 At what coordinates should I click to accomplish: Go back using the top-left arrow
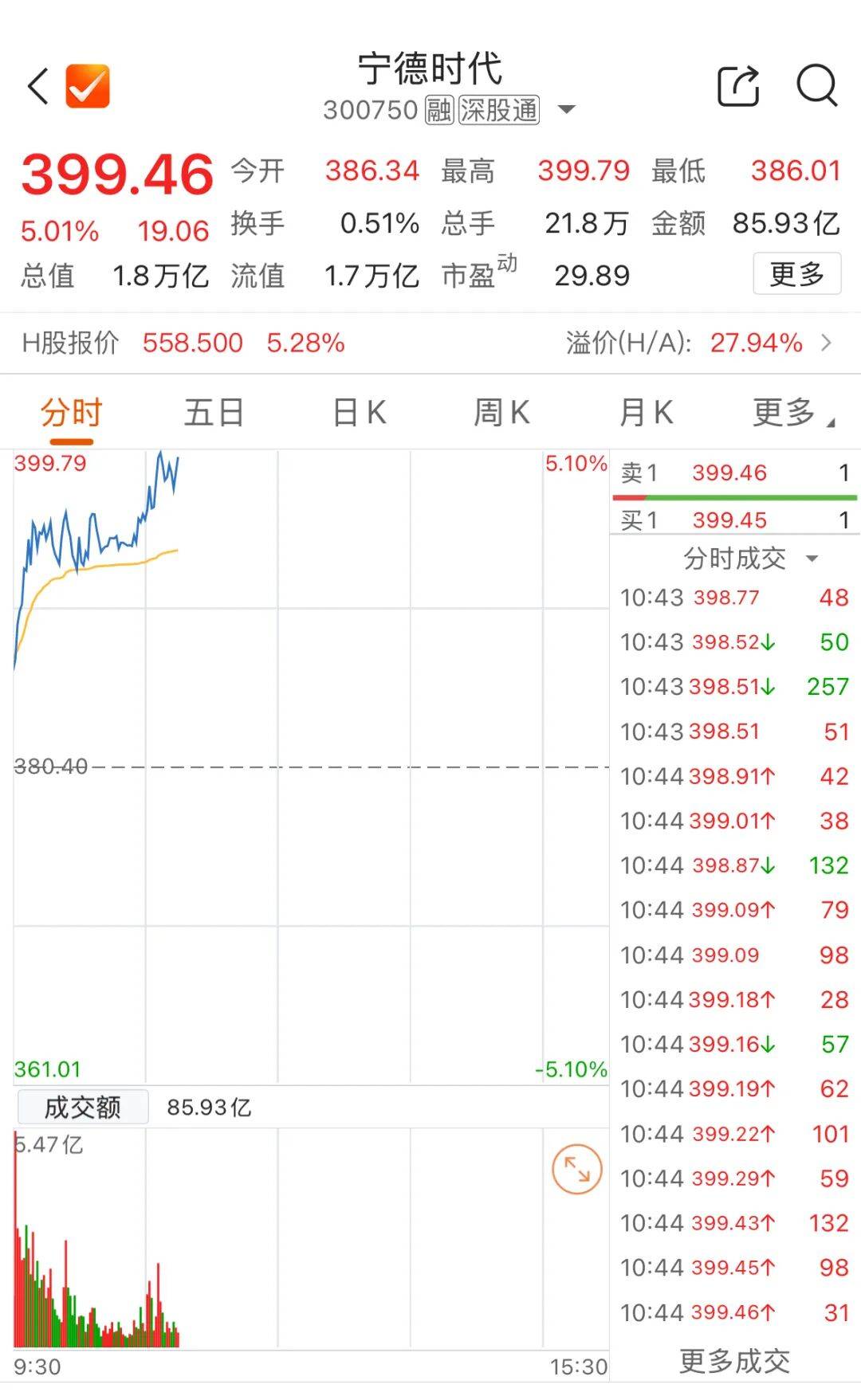[37, 86]
